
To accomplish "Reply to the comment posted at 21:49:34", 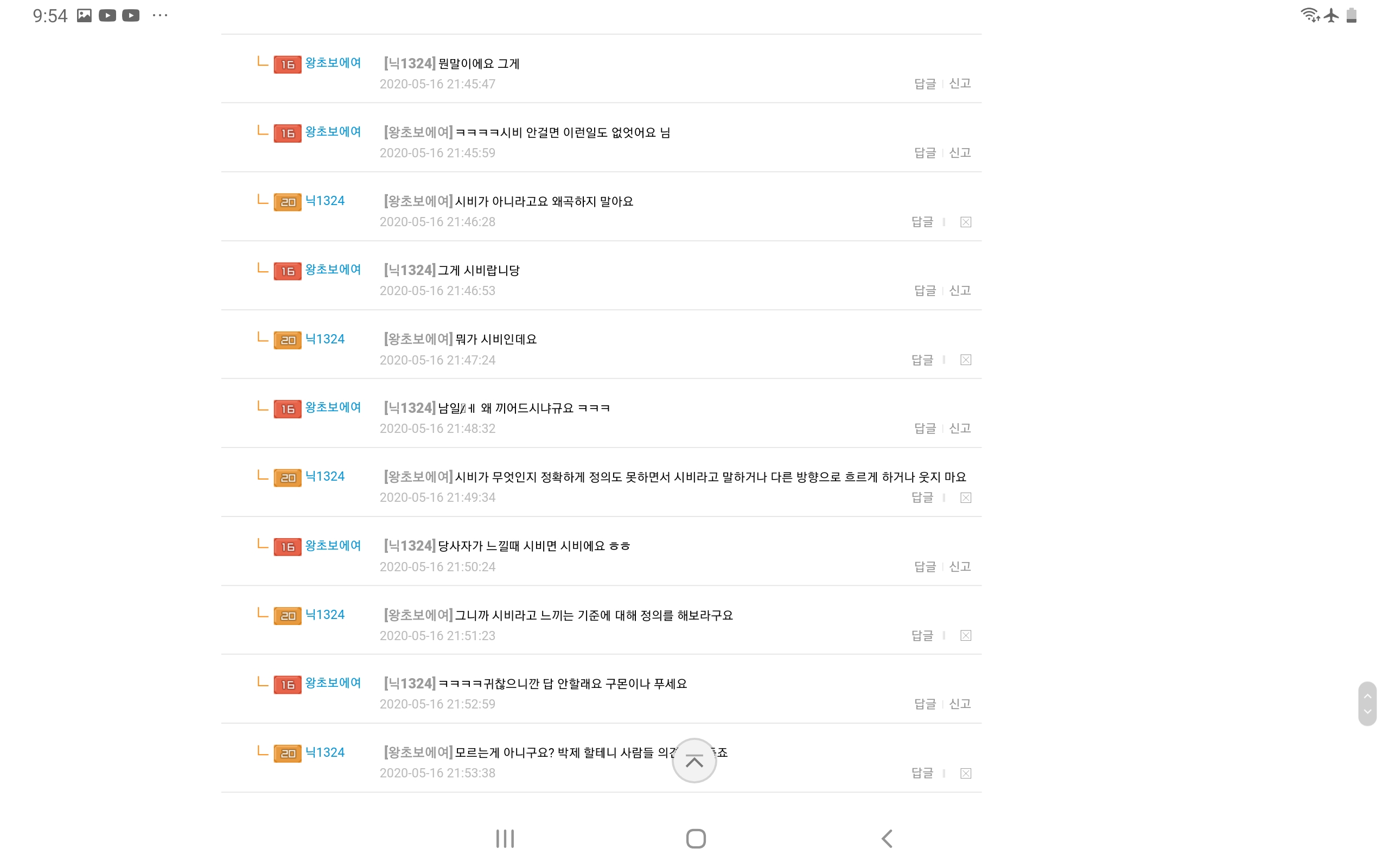I will point(922,497).
